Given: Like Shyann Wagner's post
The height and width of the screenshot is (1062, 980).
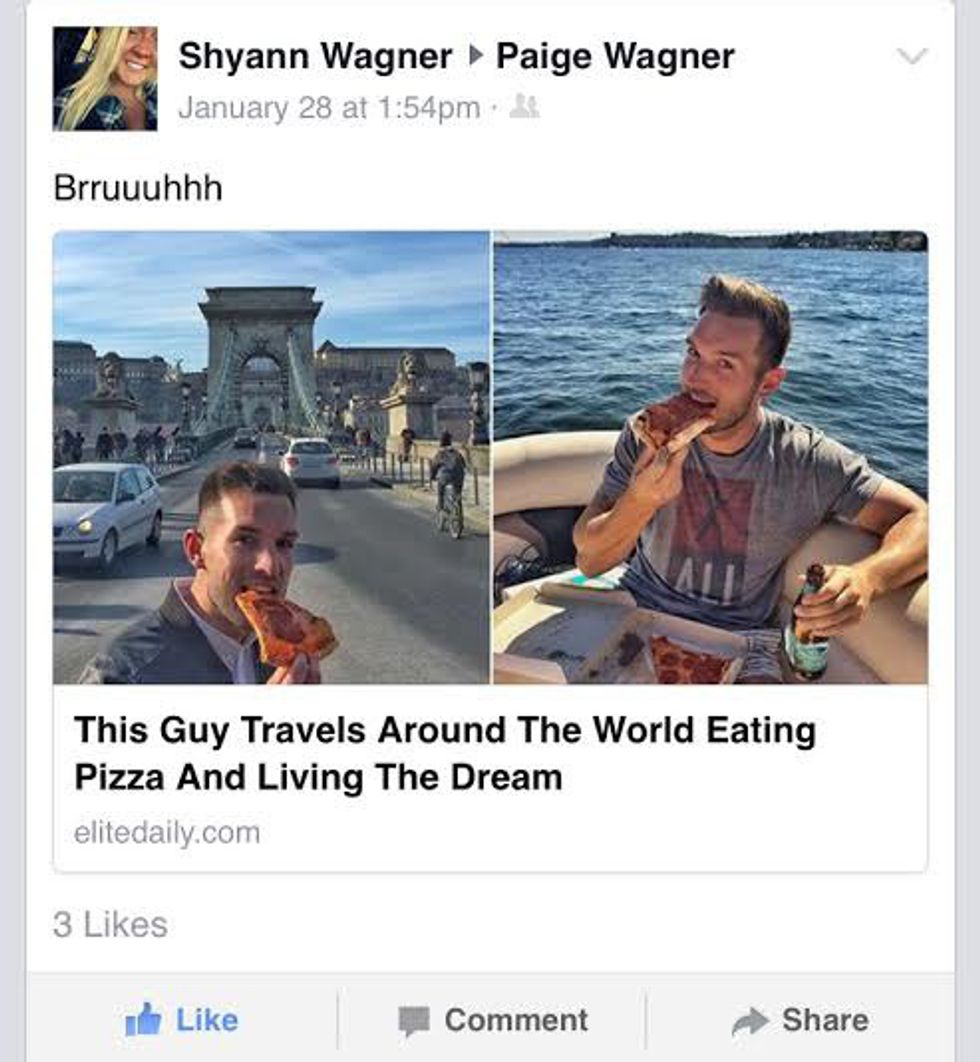Looking at the screenshot, I should coord(181,1020).
